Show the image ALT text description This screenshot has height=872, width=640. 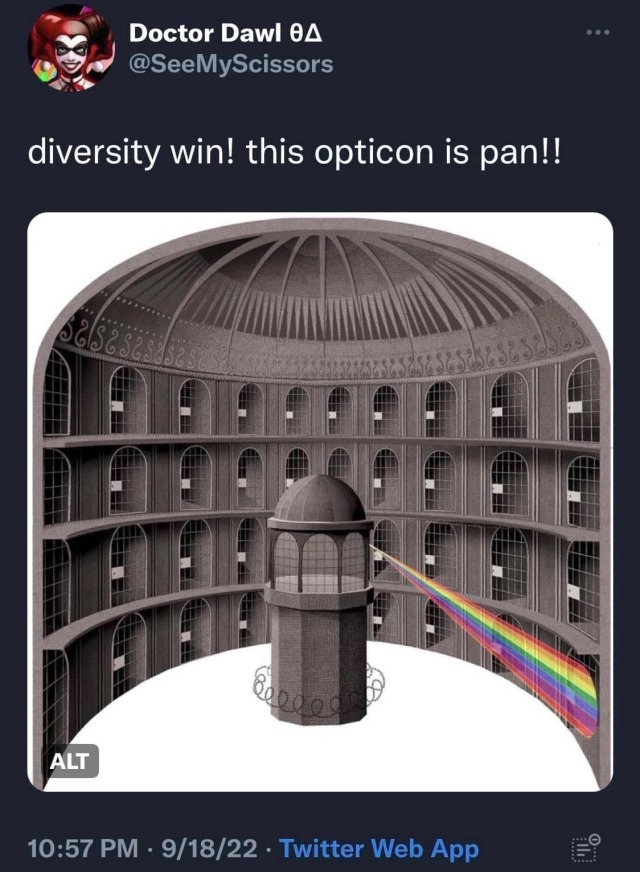(x=70, y=761)
